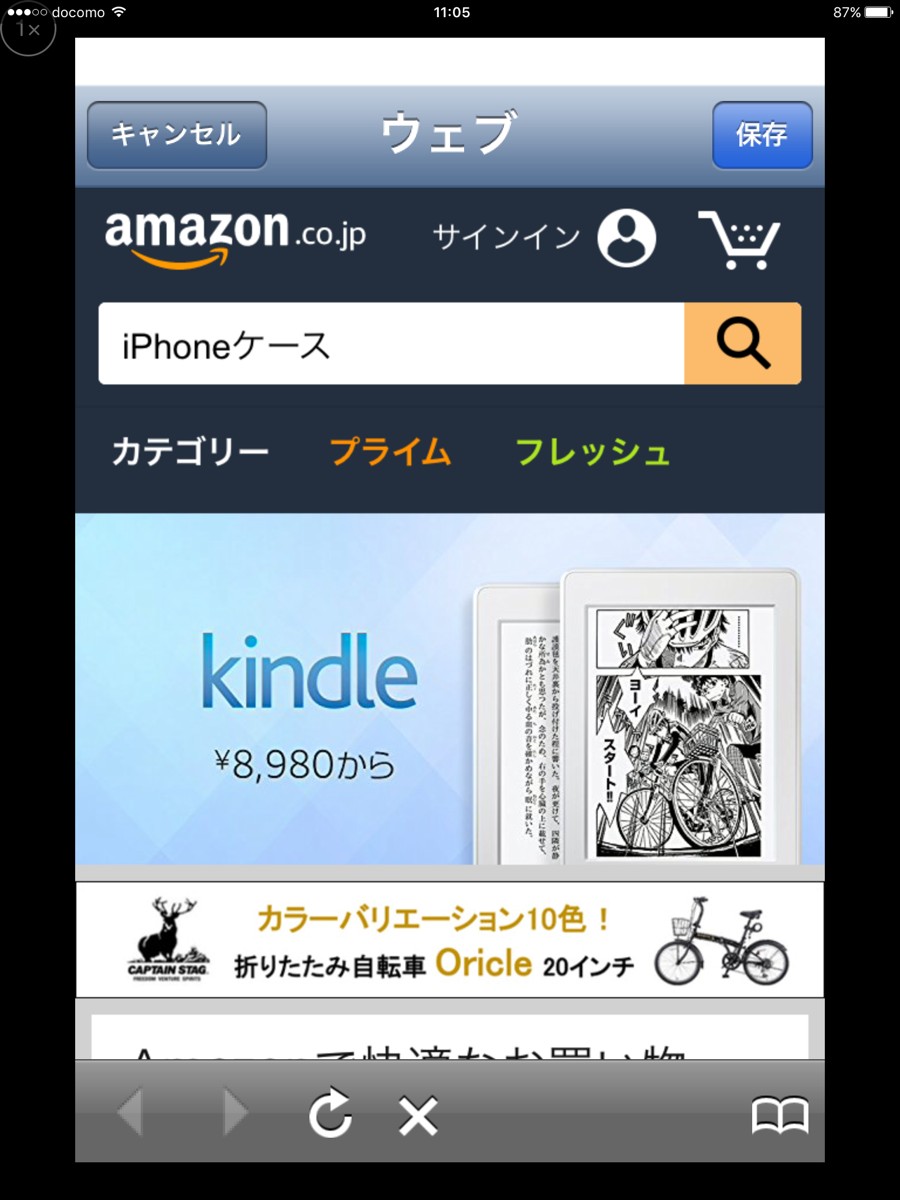Run search with the magnifier button
The width and height of the screenshot is (900, 1200).
tap(743, 344)
